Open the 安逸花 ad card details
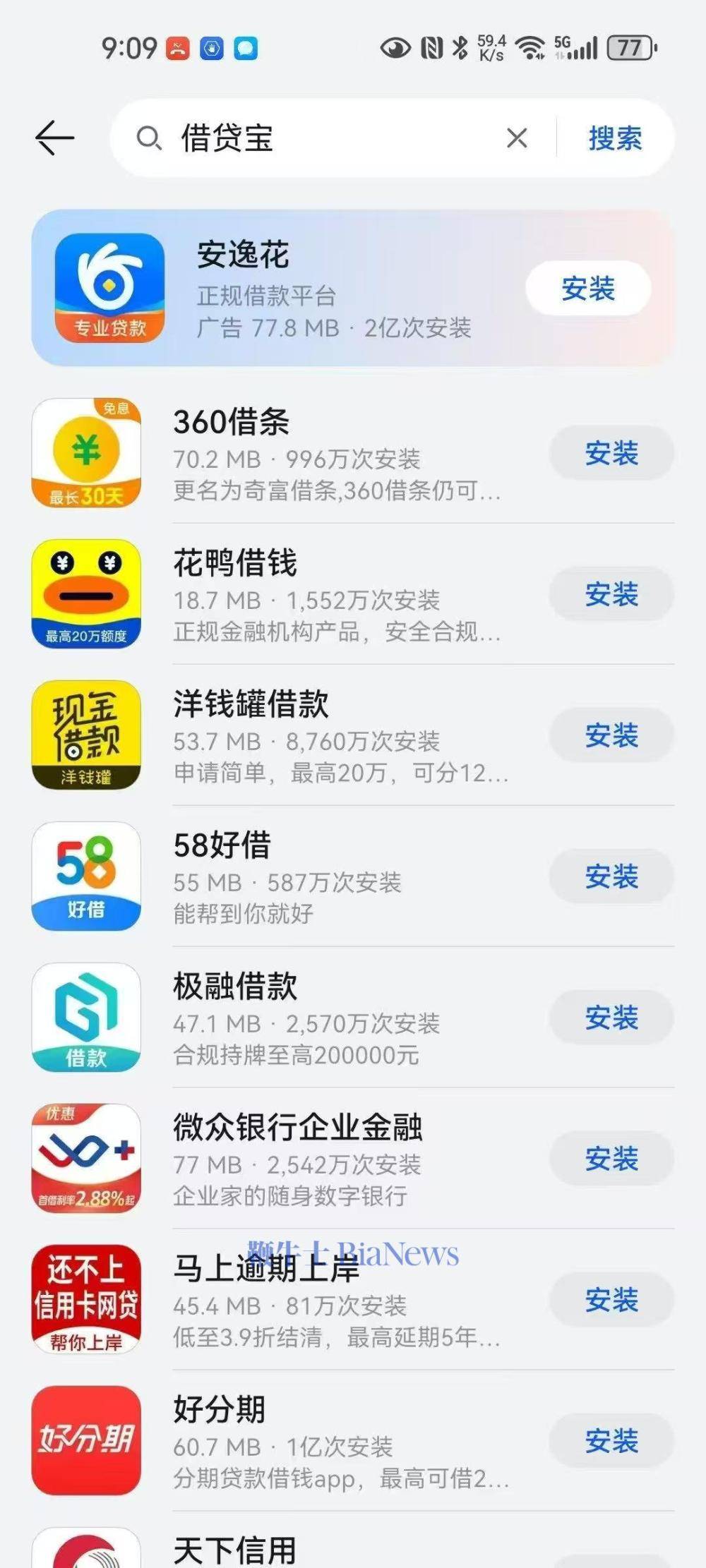Viewport: 706px width, 1568px height. 282,288
